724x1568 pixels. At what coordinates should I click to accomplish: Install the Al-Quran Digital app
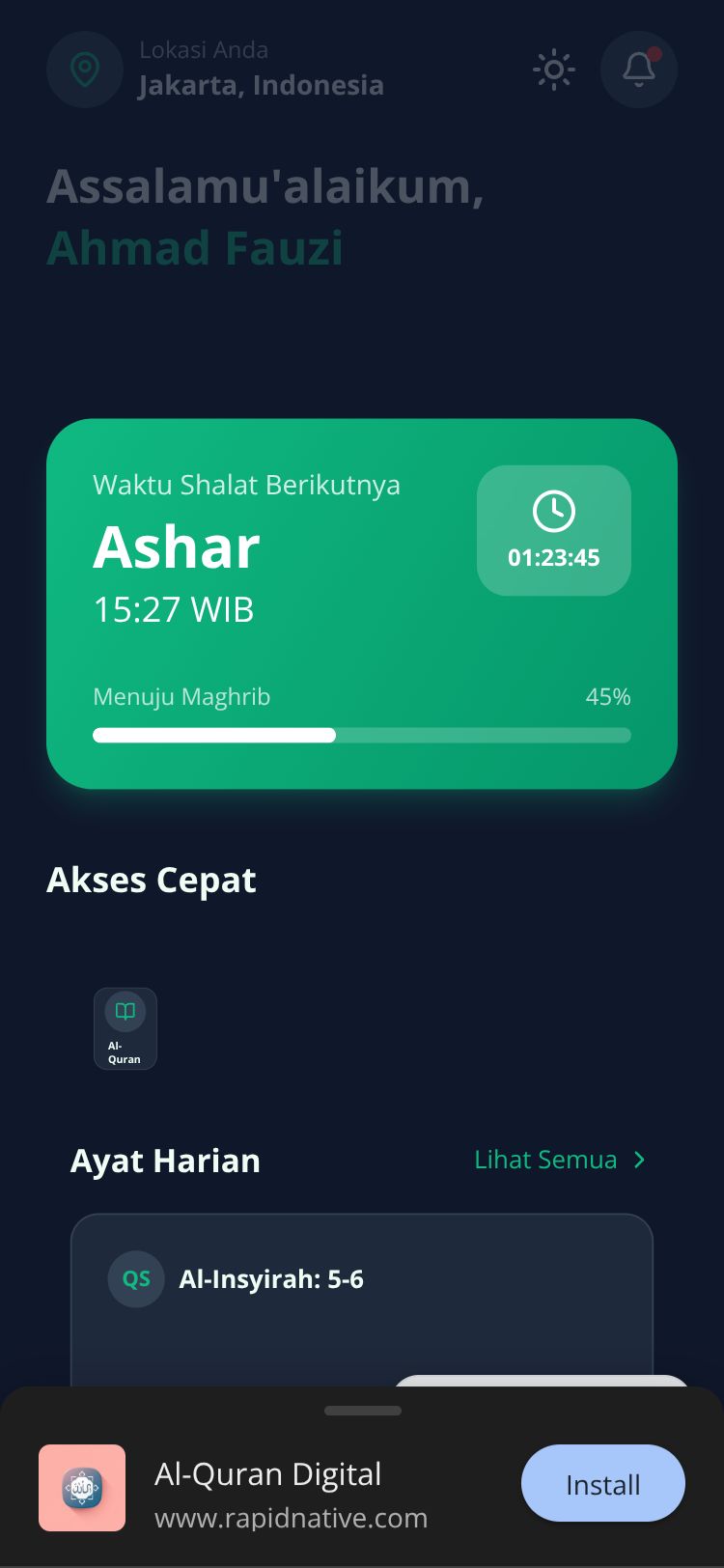(602, 1483)
